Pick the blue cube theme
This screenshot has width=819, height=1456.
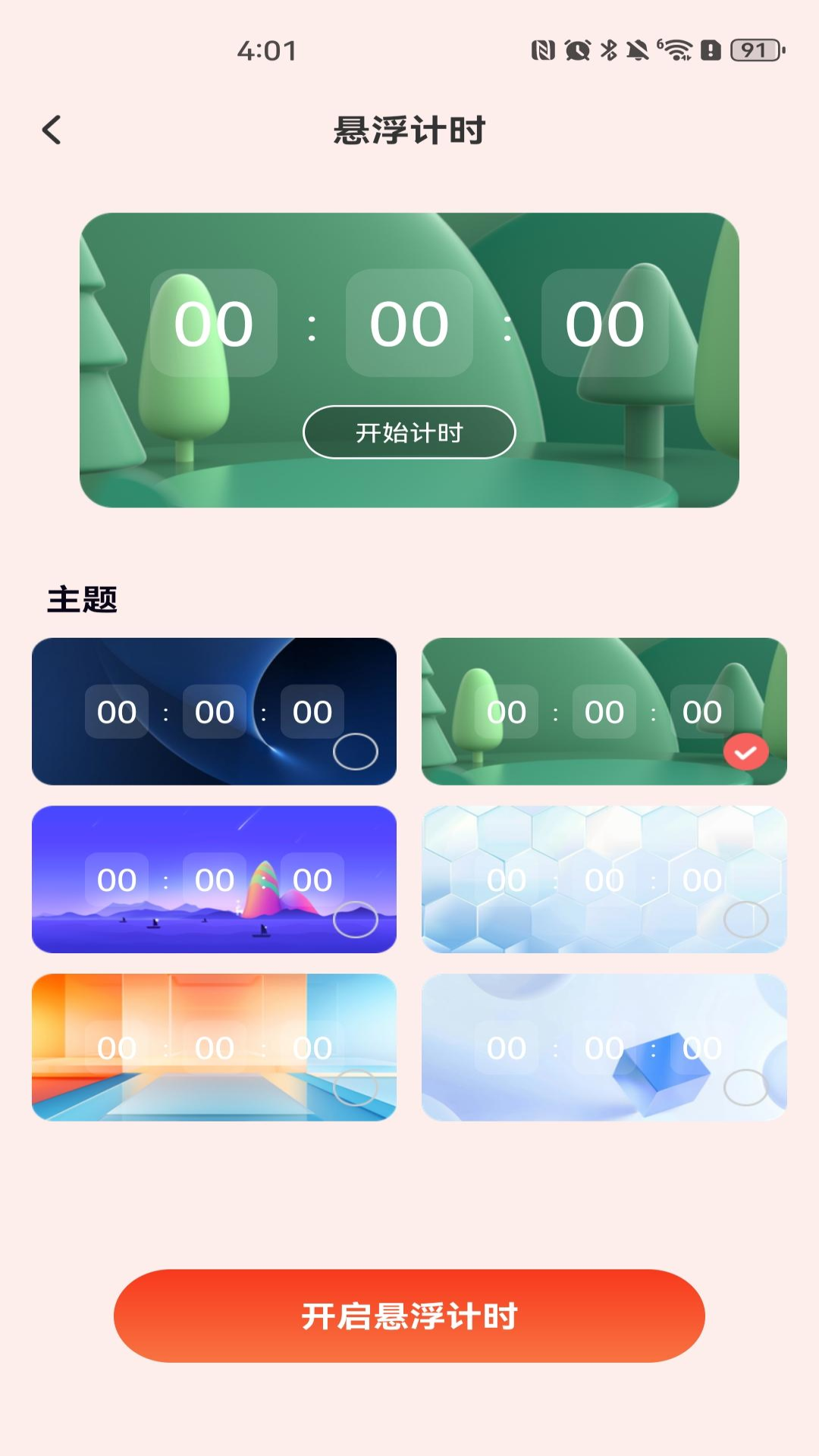[x=604, y=1047]
